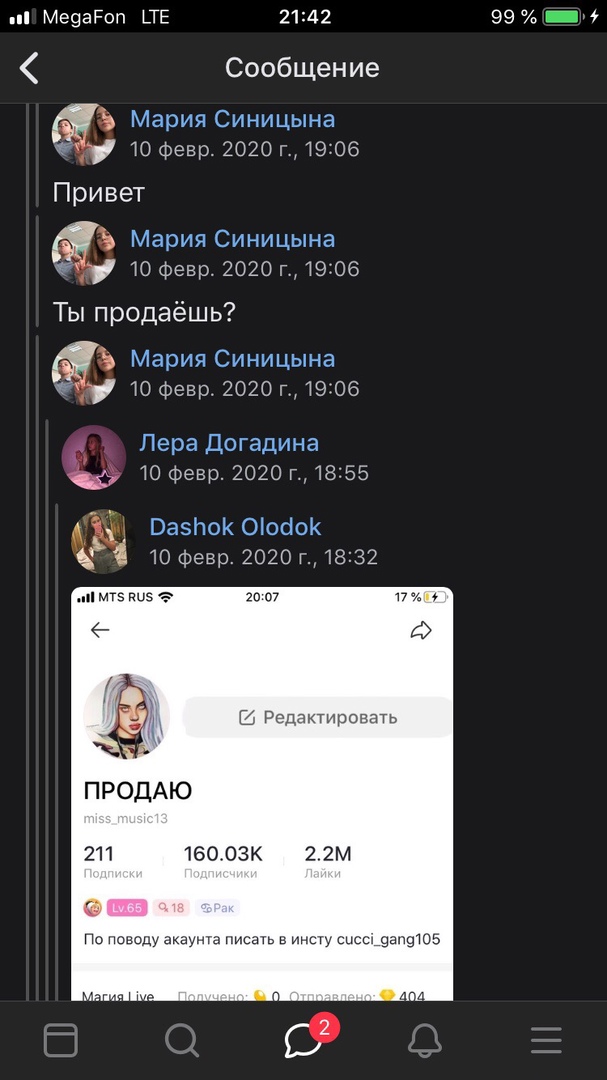Image resolution: width=607 pixels, height=1080 pixels.
Task: Open the messages tab with 2 unread
Action: [303, 1041]
